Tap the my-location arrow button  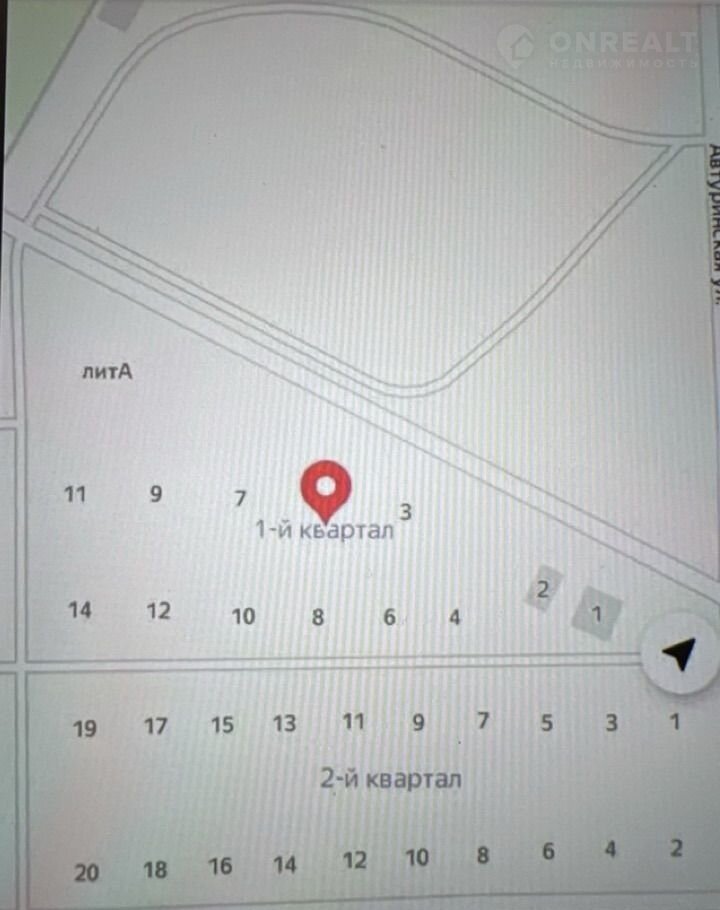[x=679, y=655]
